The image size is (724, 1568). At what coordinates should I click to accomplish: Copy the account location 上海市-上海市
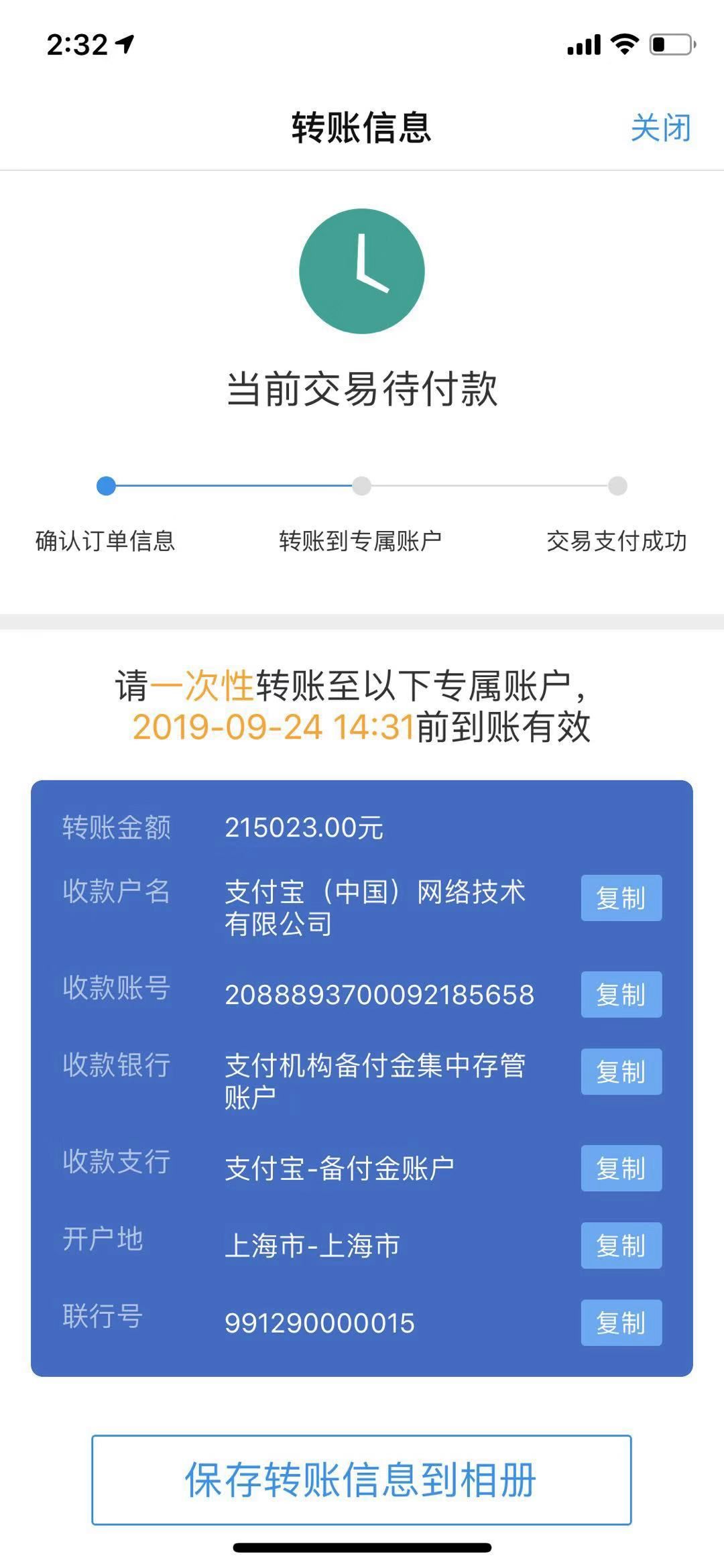coord(621,1245)
